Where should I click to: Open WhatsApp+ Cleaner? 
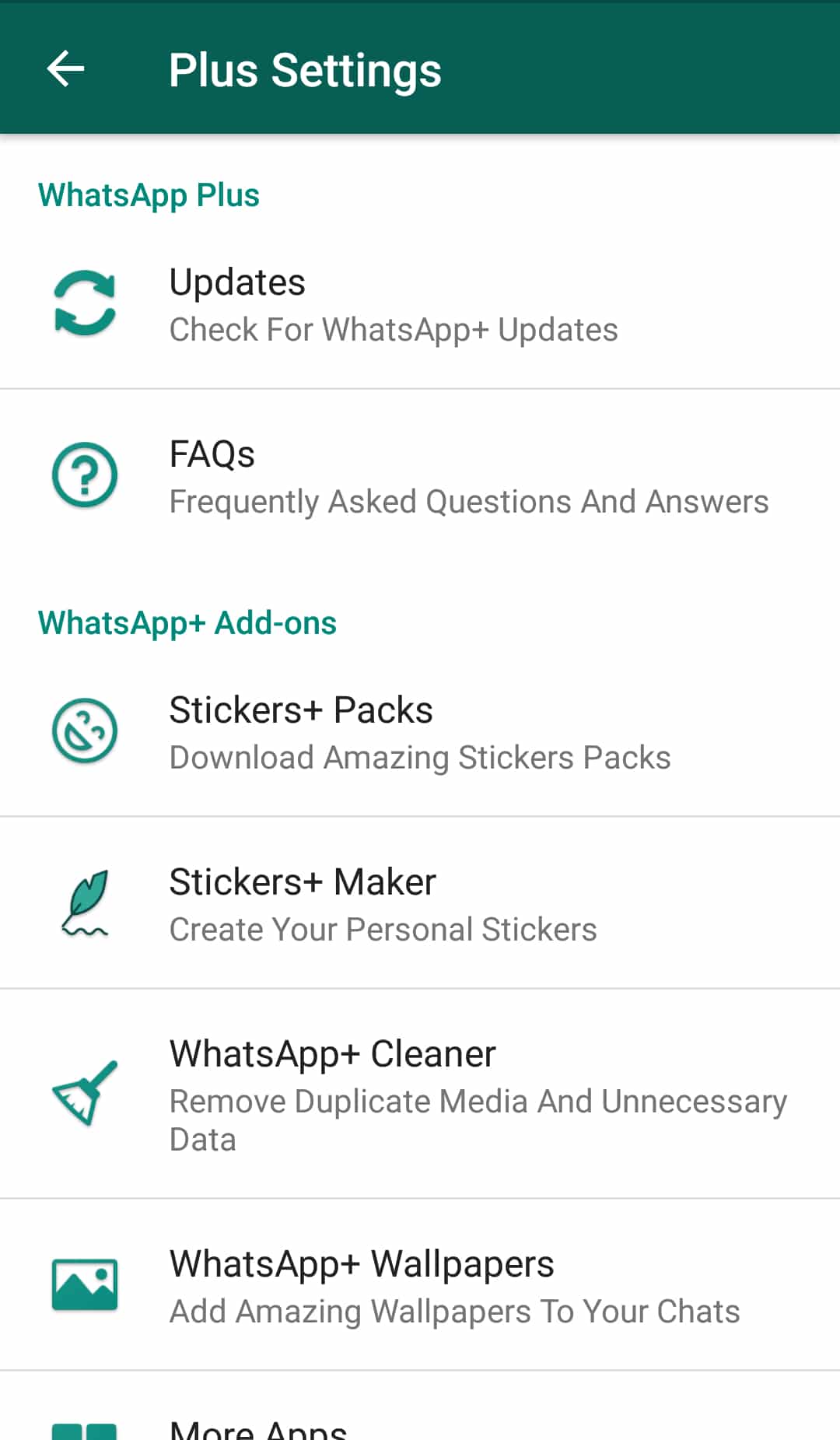click(420, 1094)
